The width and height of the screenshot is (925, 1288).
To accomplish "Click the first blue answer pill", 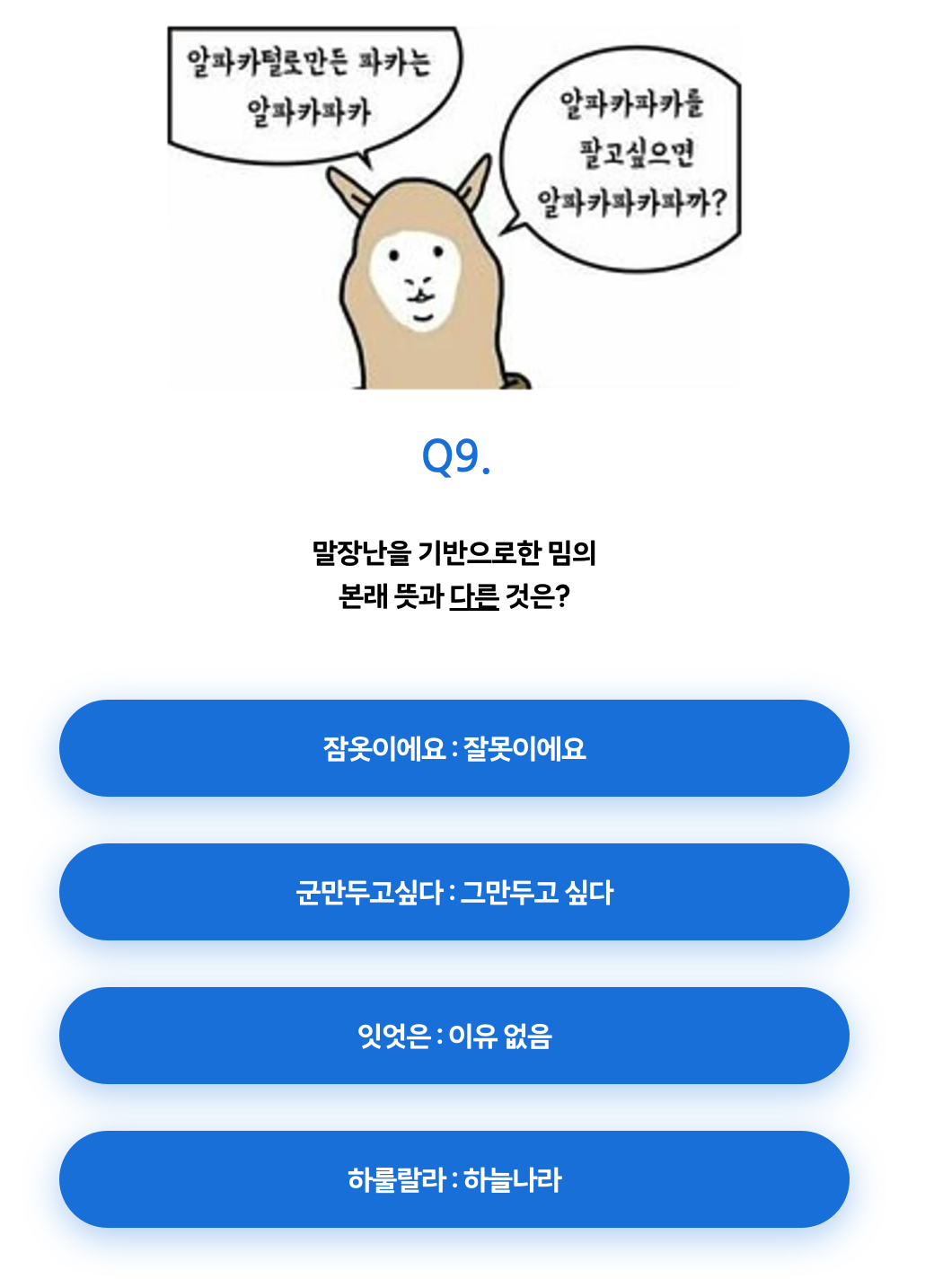I will click(x=454, y=748).
